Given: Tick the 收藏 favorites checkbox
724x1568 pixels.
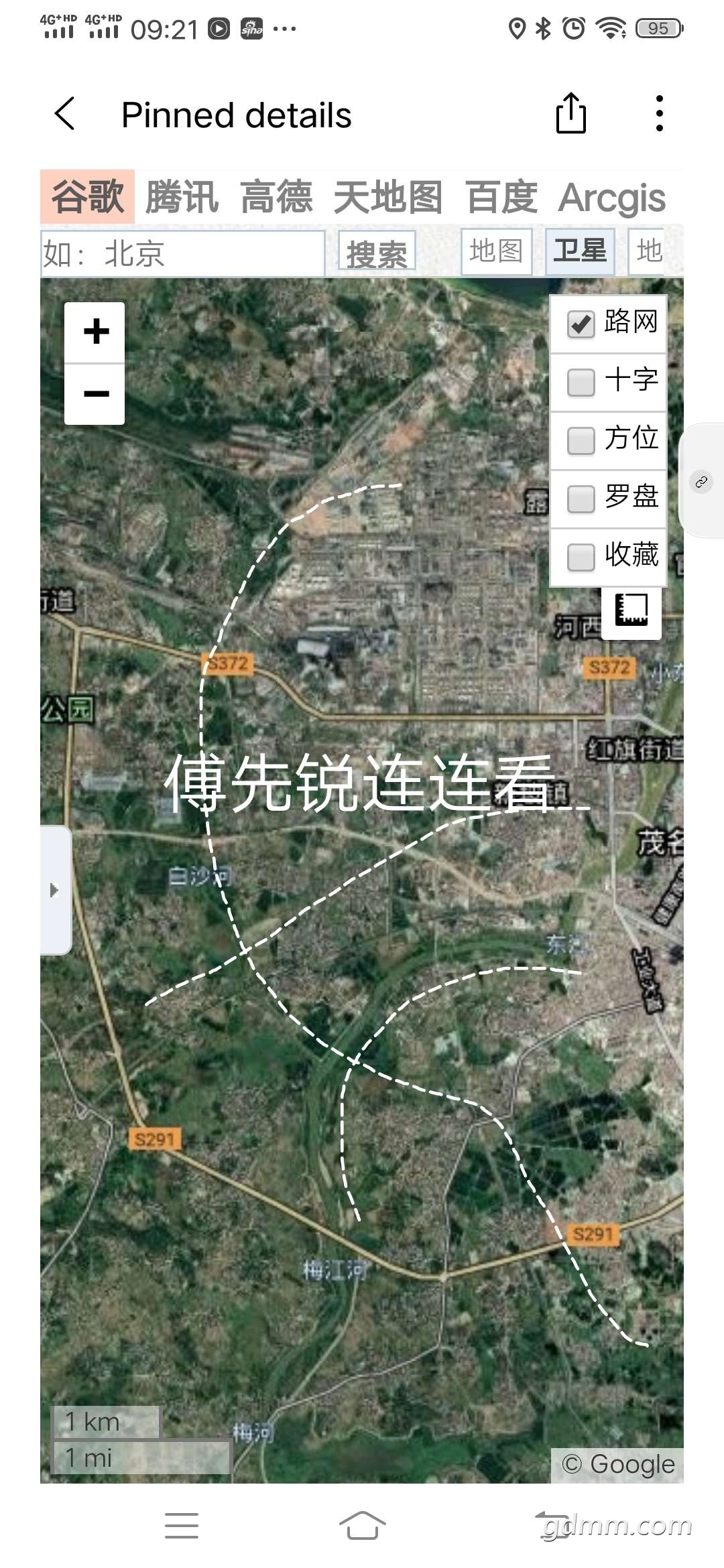Looking at the screenshot, I should tap(581, 558).
